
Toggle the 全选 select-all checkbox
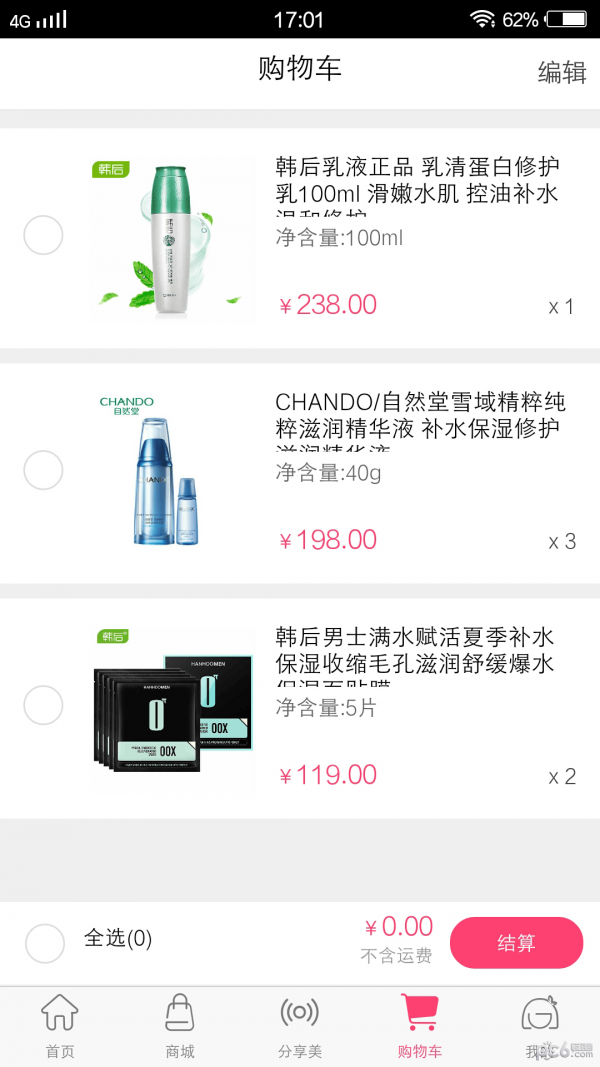pos(45,942)
